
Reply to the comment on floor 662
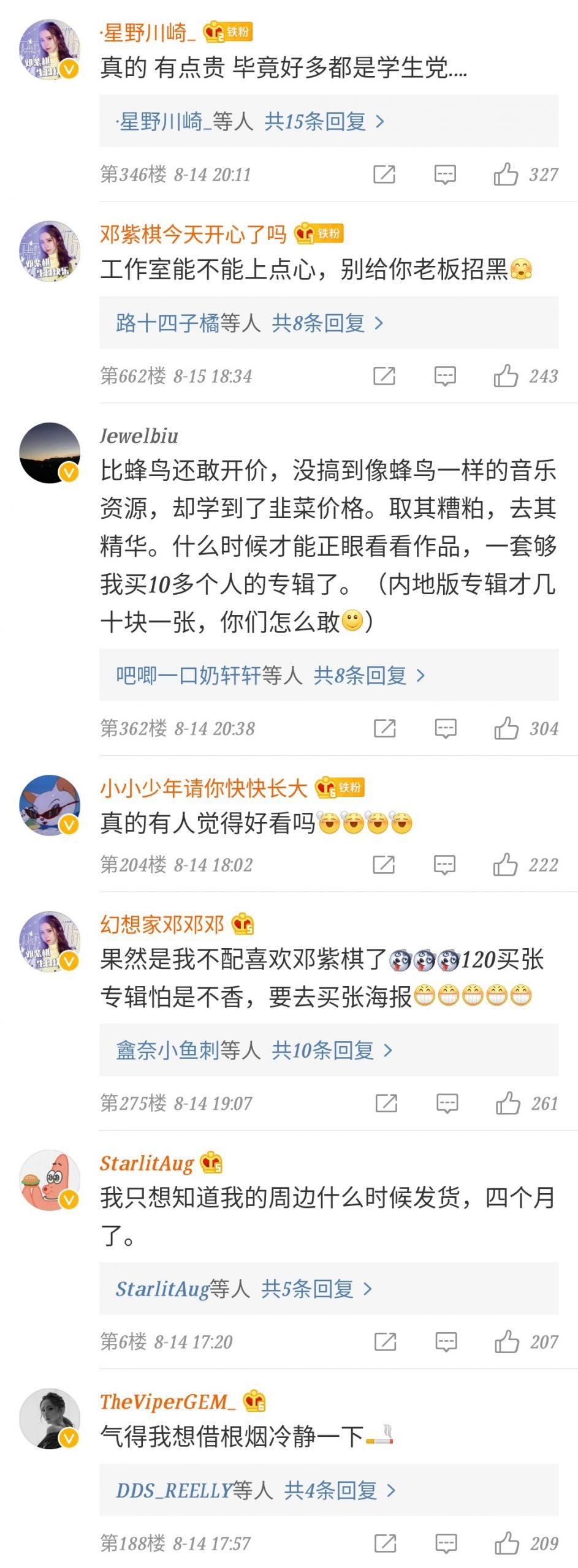(x=445, y=376)
